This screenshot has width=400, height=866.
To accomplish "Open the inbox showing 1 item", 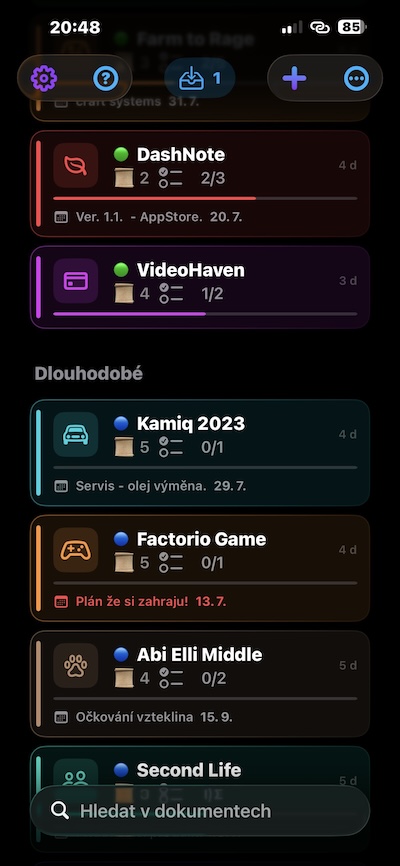I will pos(199,78).
